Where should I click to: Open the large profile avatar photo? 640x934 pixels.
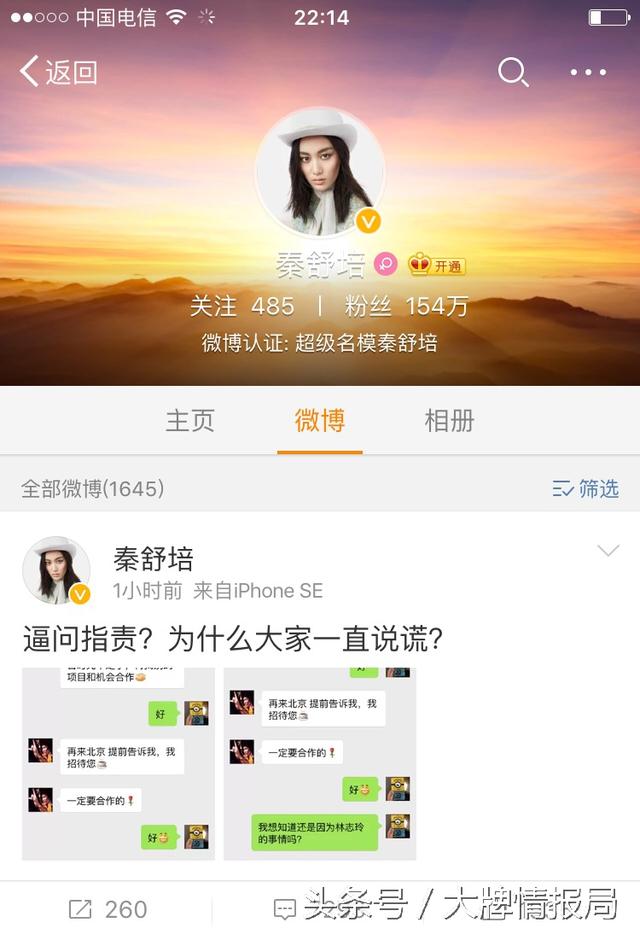(320, 172)
